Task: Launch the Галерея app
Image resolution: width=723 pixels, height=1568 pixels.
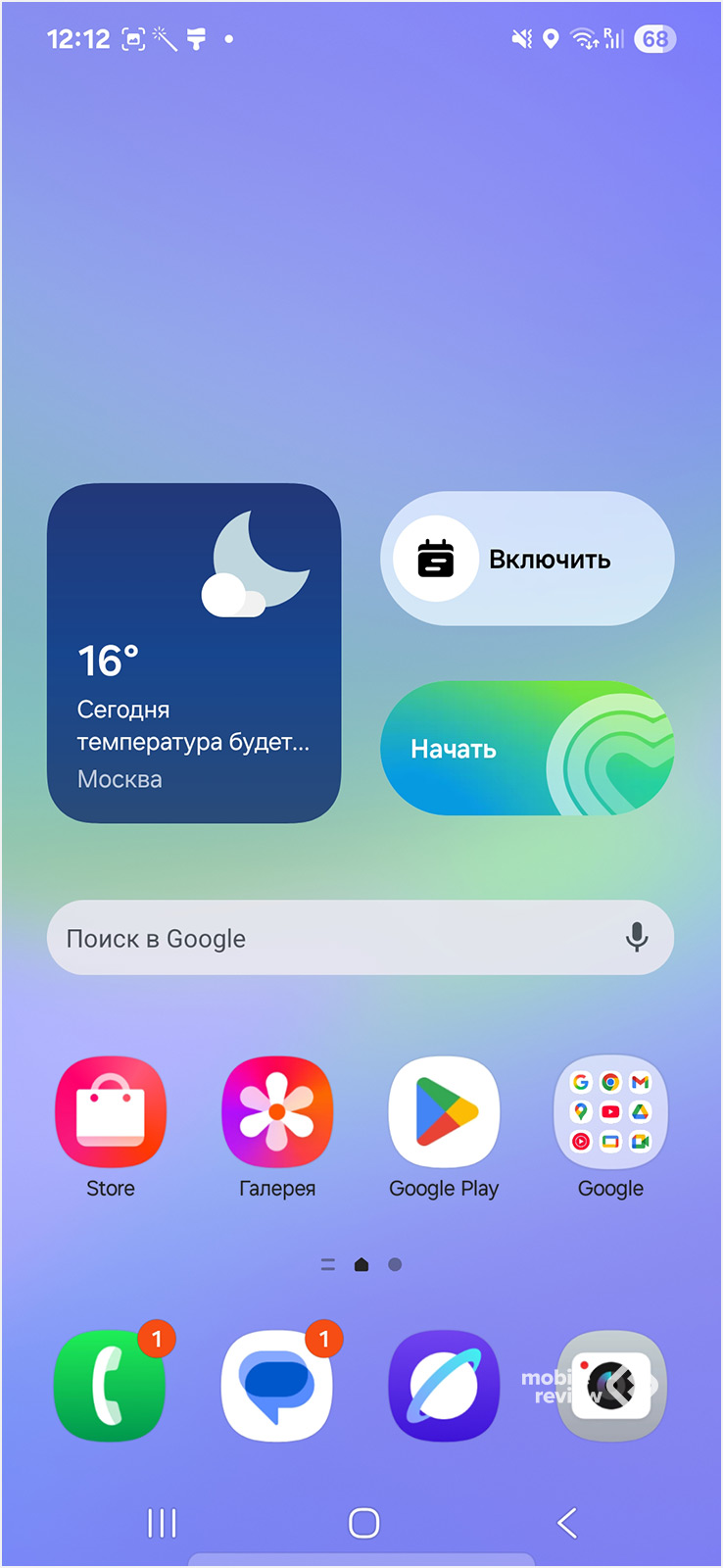Action: [277, 1111]
